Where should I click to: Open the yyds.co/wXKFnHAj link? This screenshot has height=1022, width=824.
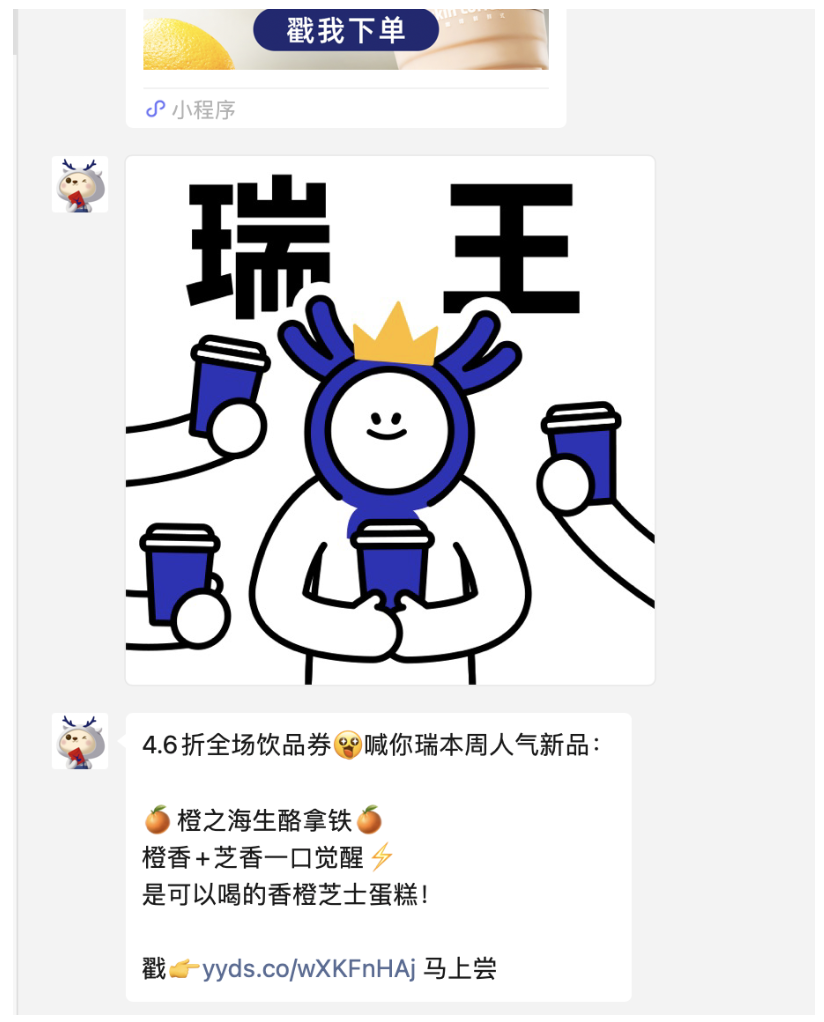pyautogui.click(x=308, y=969)
